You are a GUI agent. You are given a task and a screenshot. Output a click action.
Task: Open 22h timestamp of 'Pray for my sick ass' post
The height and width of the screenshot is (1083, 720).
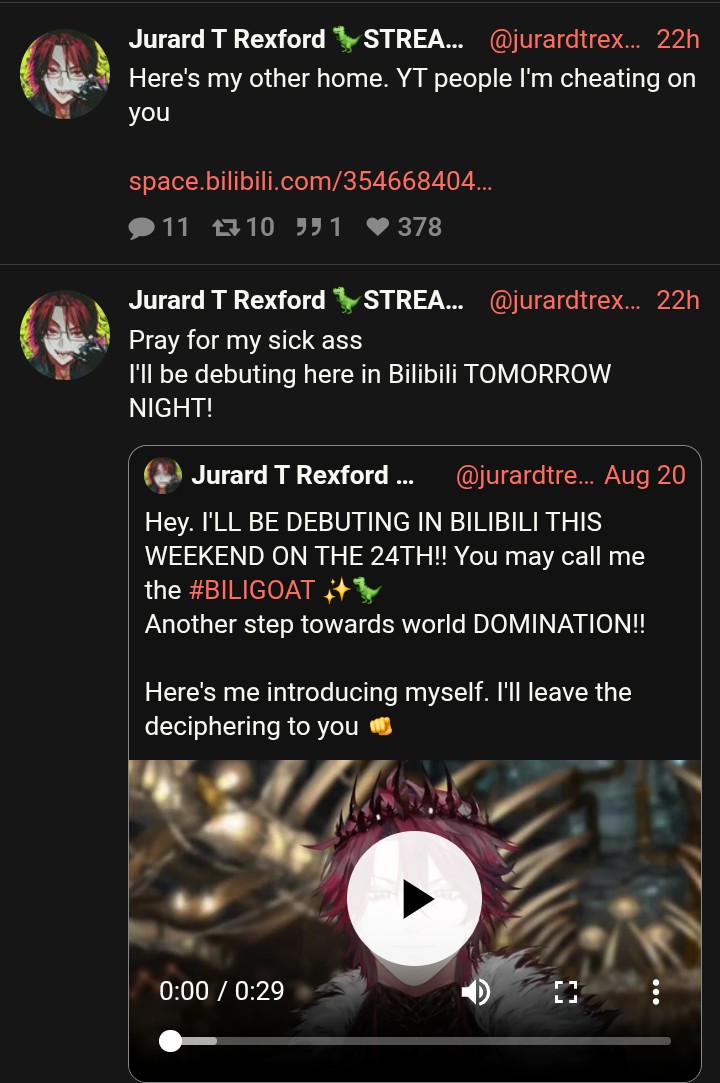[677, 300]
